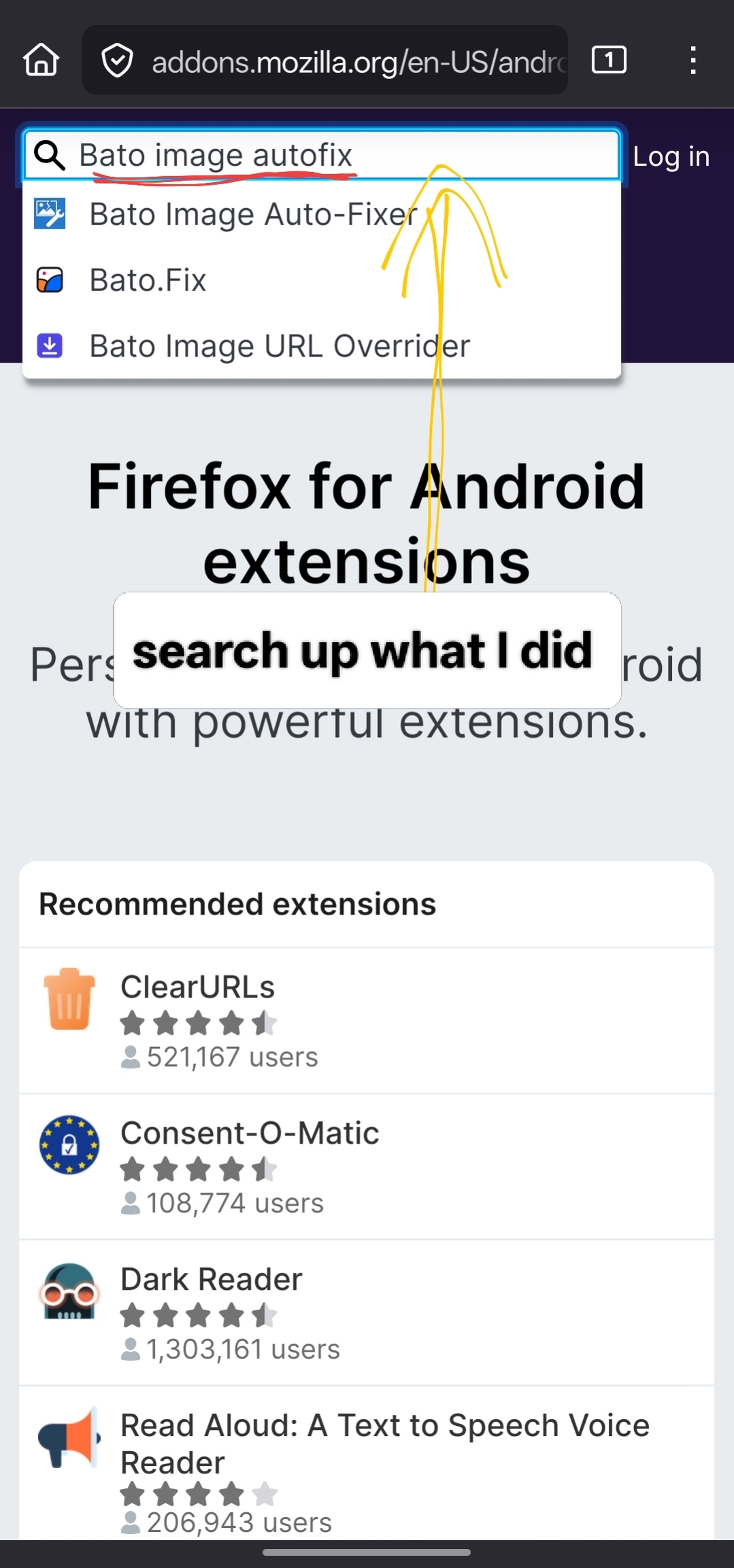This screenshot has height=1568, width=734.
Task: Choose the Bato.Fix suggestion
Action: click(148, 280)
